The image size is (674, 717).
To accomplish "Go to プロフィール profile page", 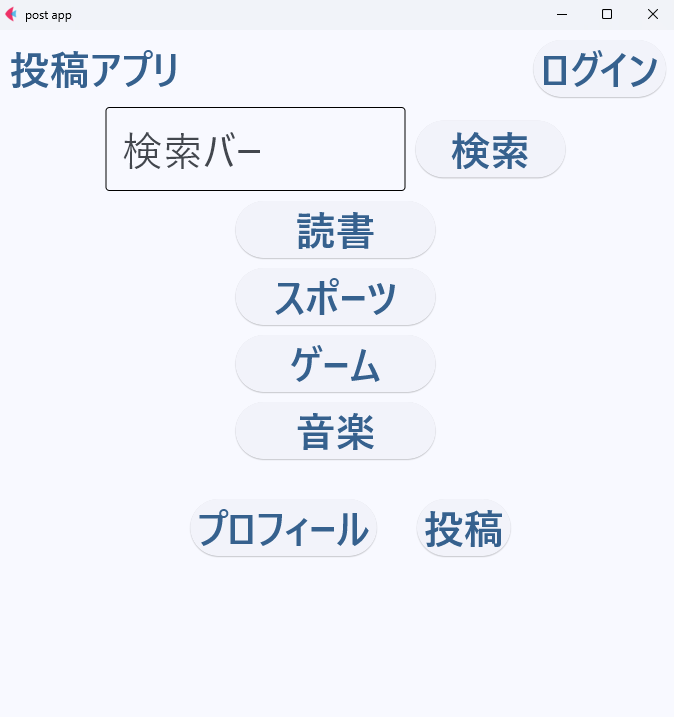I will click(284, 528).
